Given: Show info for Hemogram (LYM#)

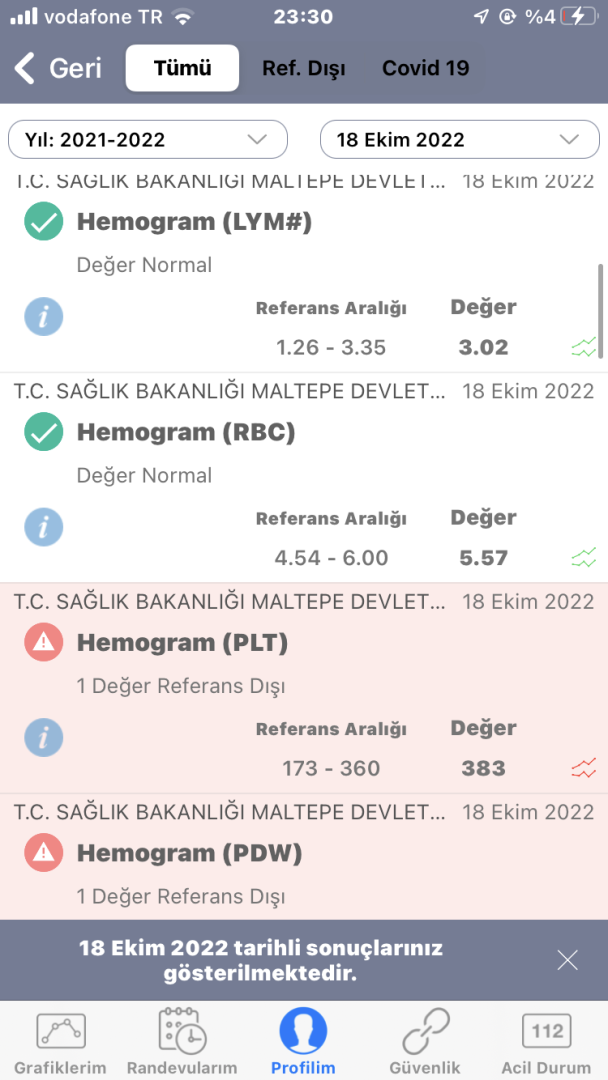Looking at the screenshot, I should (x=44, y=318).
